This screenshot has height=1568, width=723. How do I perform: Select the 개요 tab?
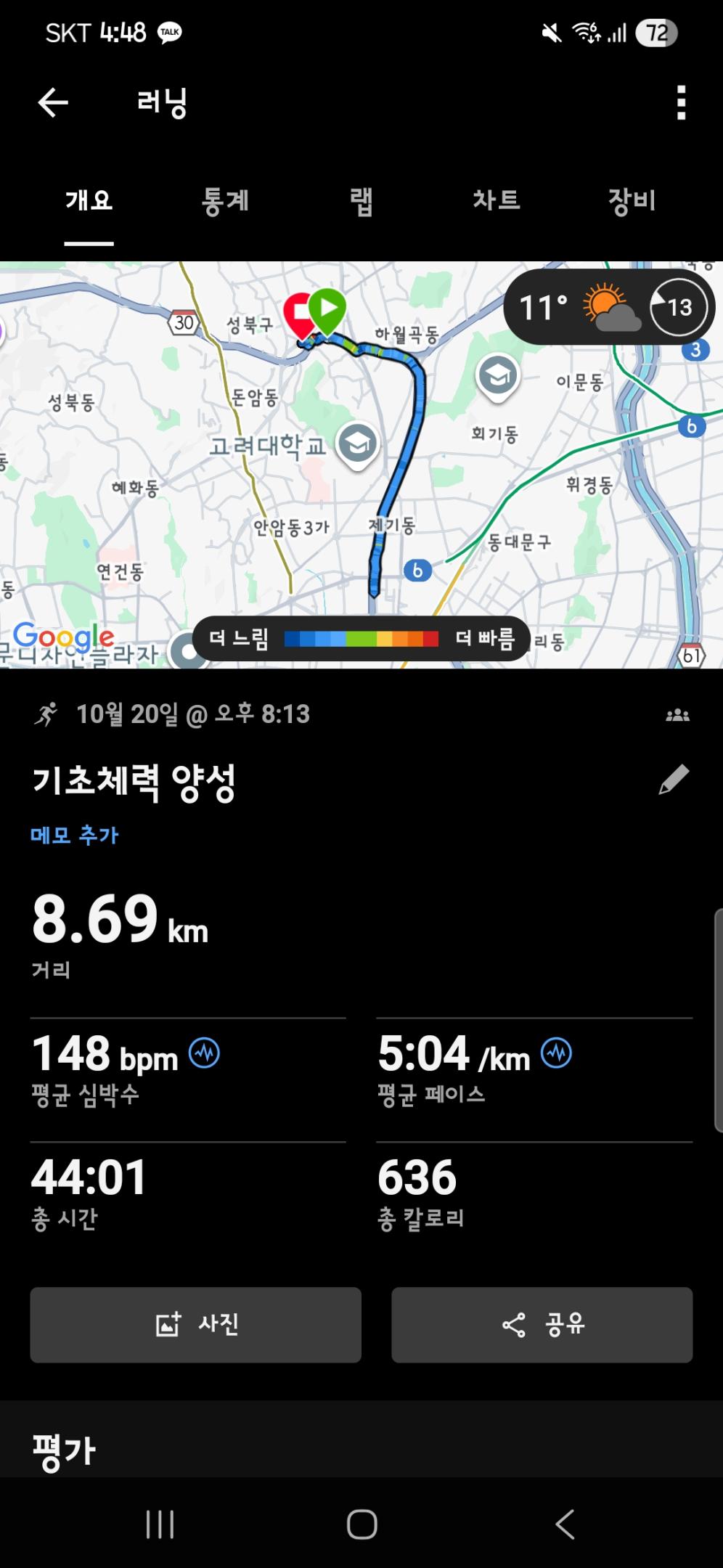coord(89,200)
